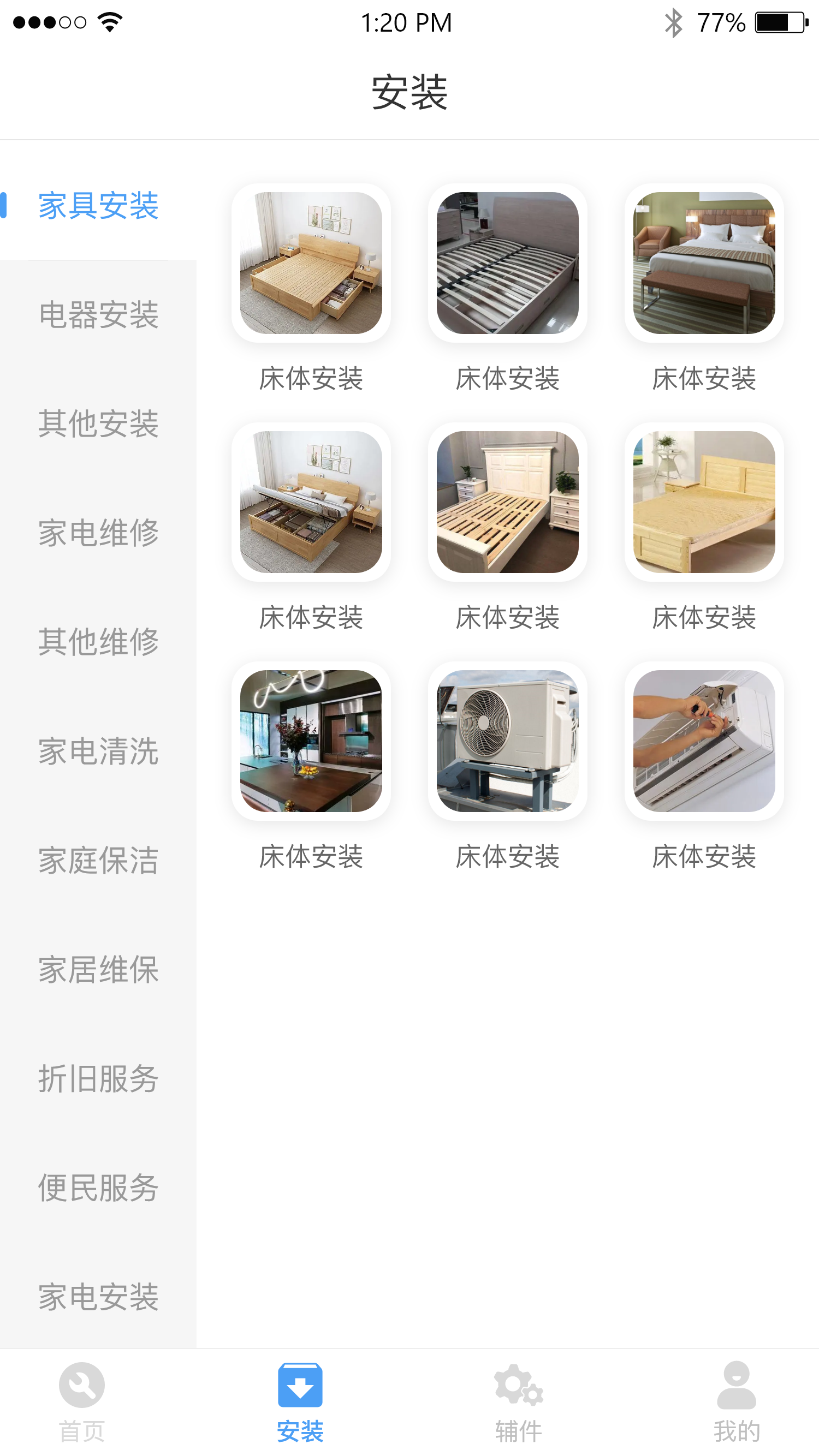
Task: Open the 家电清洗 category
Action: [x=98, y=751]
